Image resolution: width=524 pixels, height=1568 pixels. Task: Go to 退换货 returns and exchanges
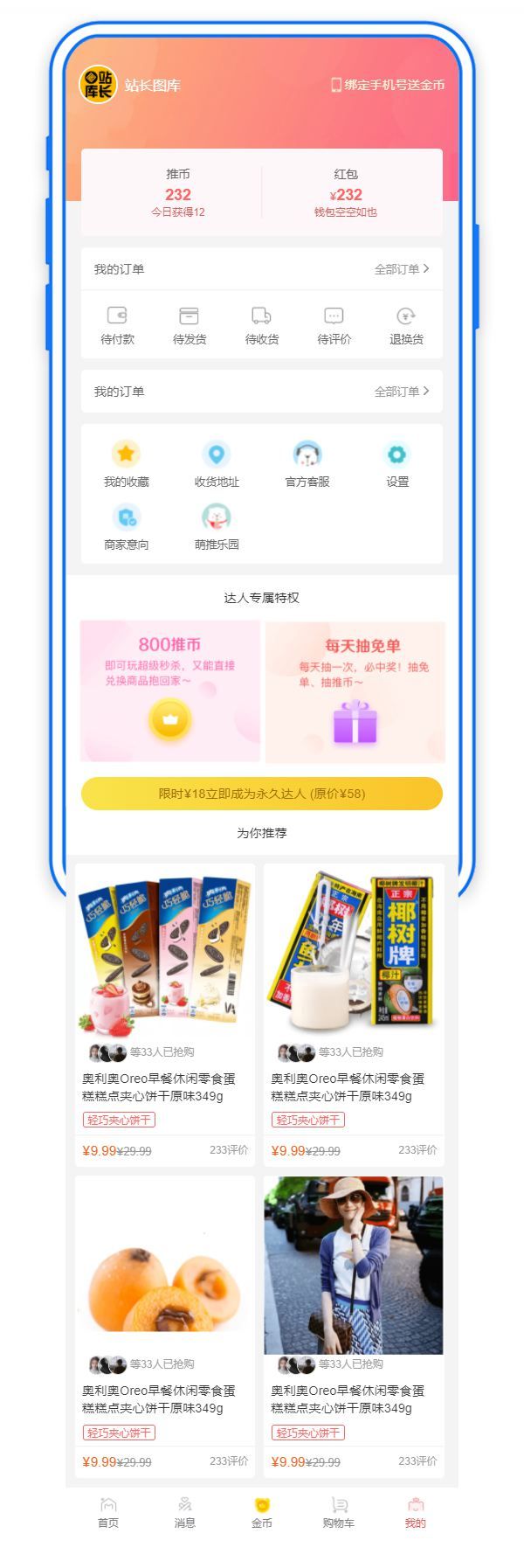tap(406, 325)
